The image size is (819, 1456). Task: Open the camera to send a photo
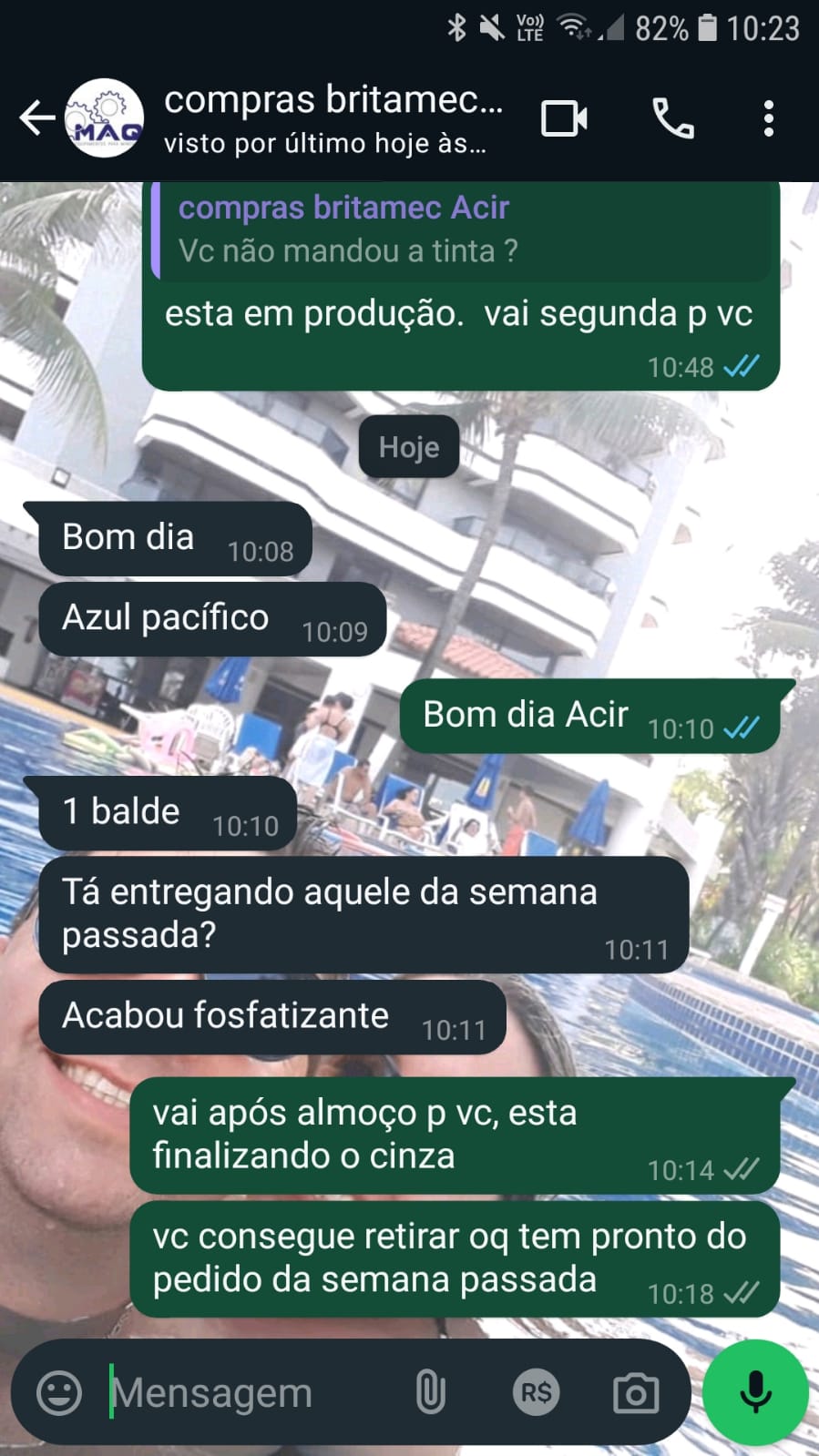coord(635,1392)
